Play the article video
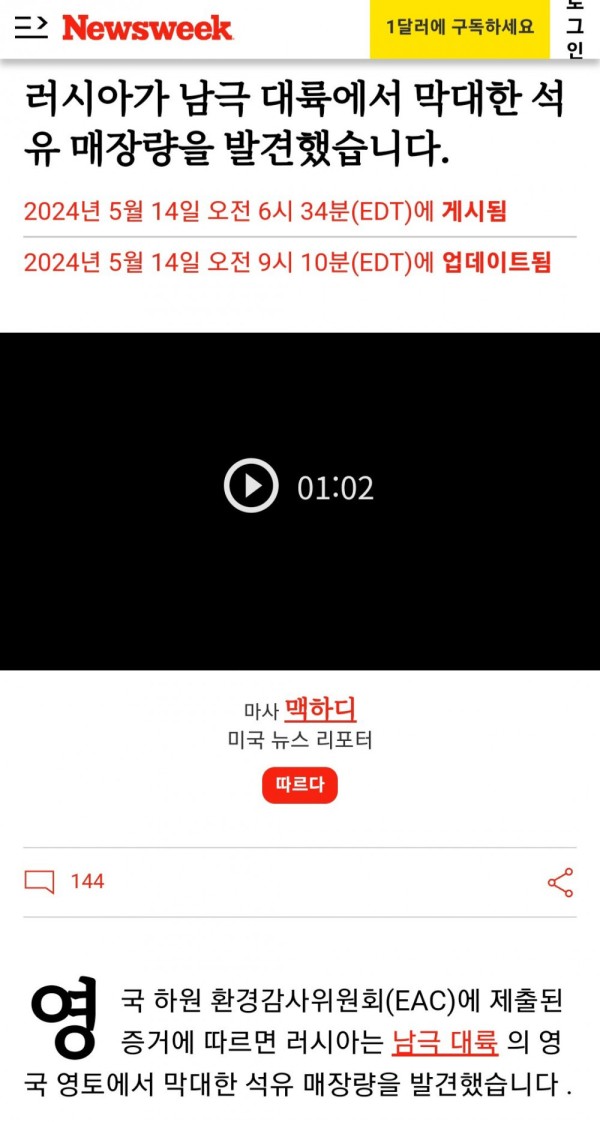 click(x=251, y=486)
